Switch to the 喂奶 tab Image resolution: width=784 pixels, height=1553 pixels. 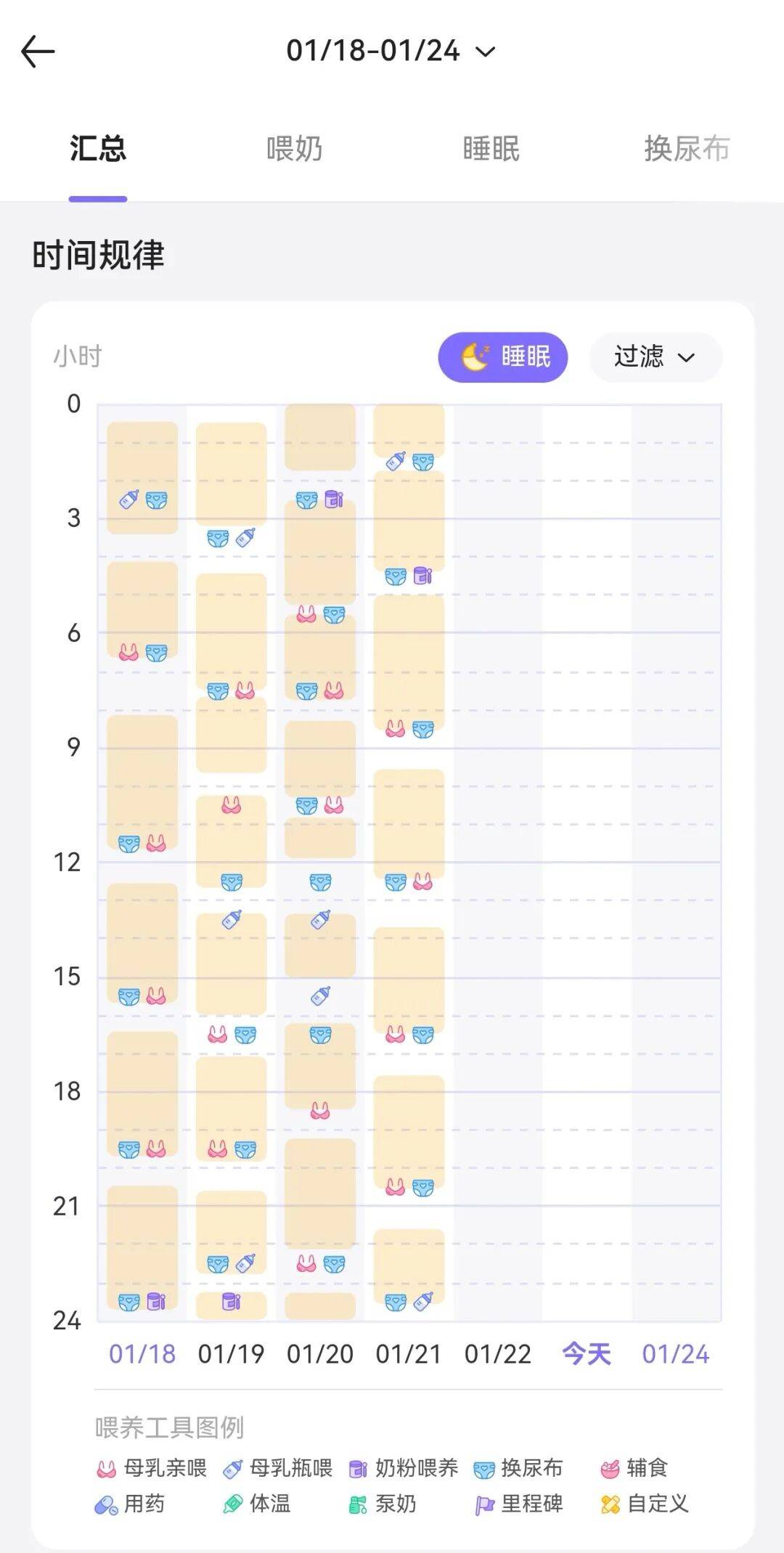[294, 150]
